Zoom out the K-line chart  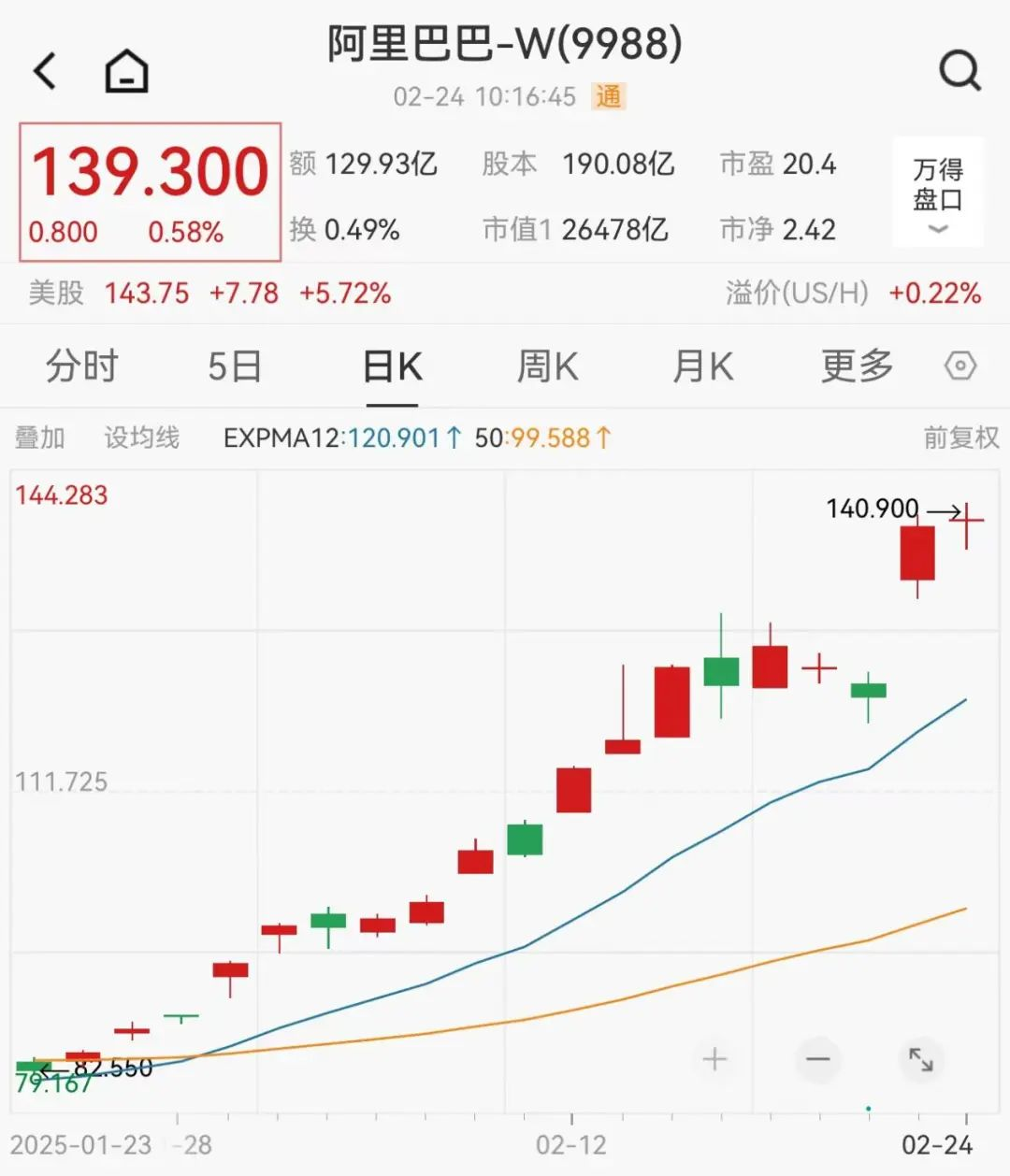pos(818,1059)
